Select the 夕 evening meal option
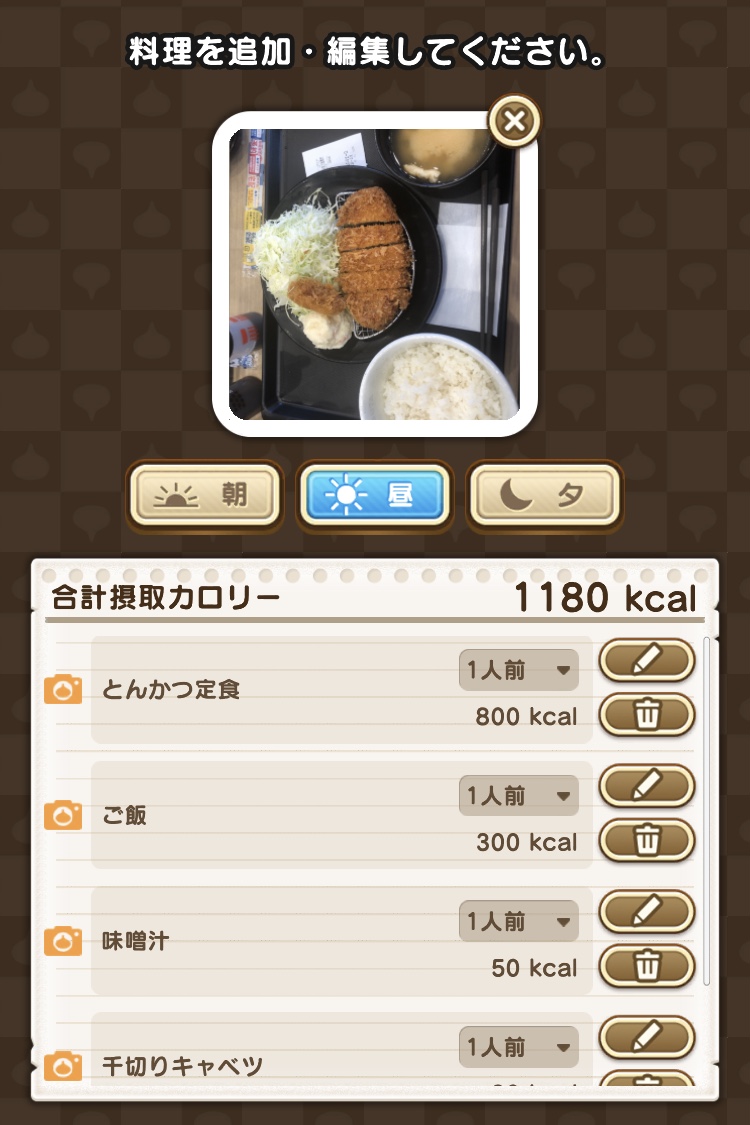Screen dimensions: 750x1125 pos(545,494)
